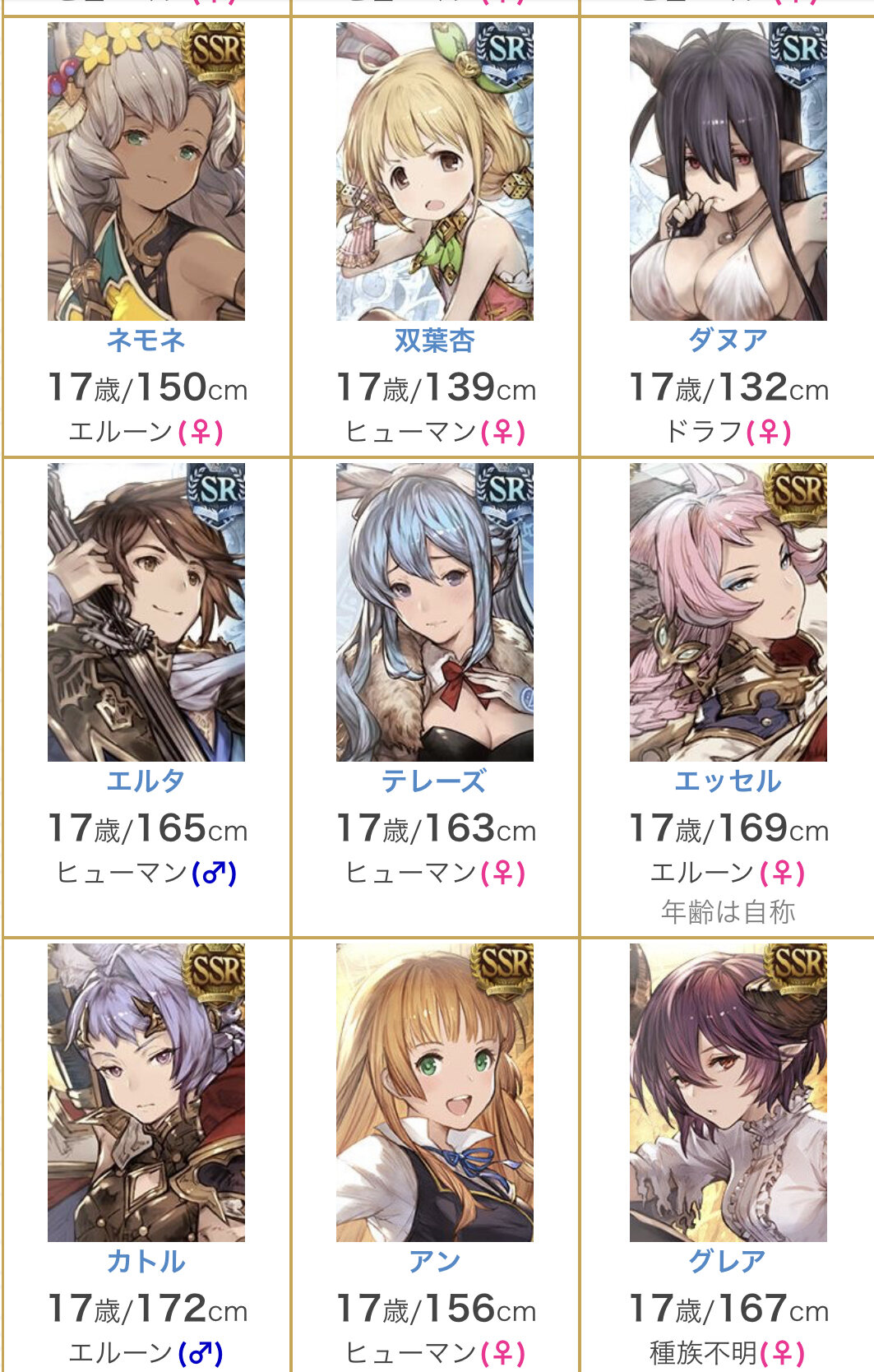Tap テレーズ's SR portrait image
Screen dimensions: 874x1372
click(434, 612)
